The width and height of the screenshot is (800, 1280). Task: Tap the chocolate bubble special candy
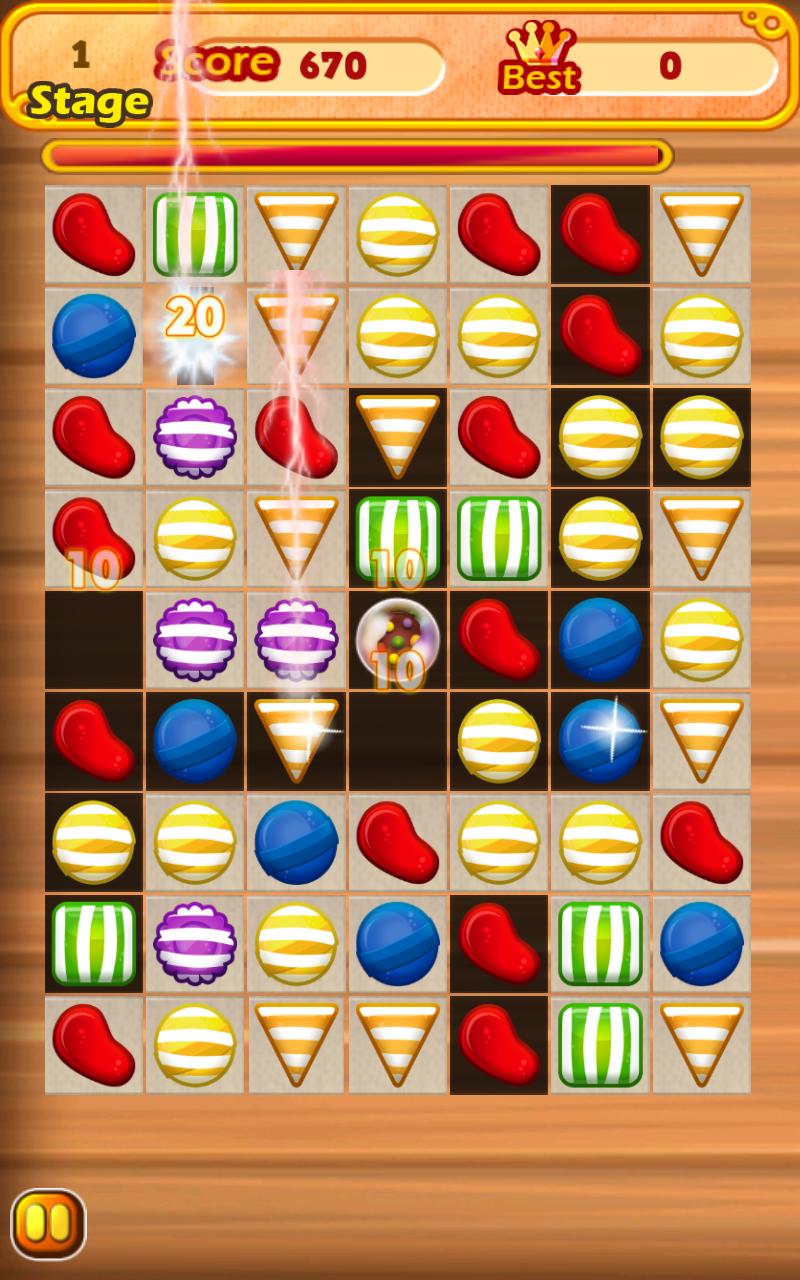point(398,637)
